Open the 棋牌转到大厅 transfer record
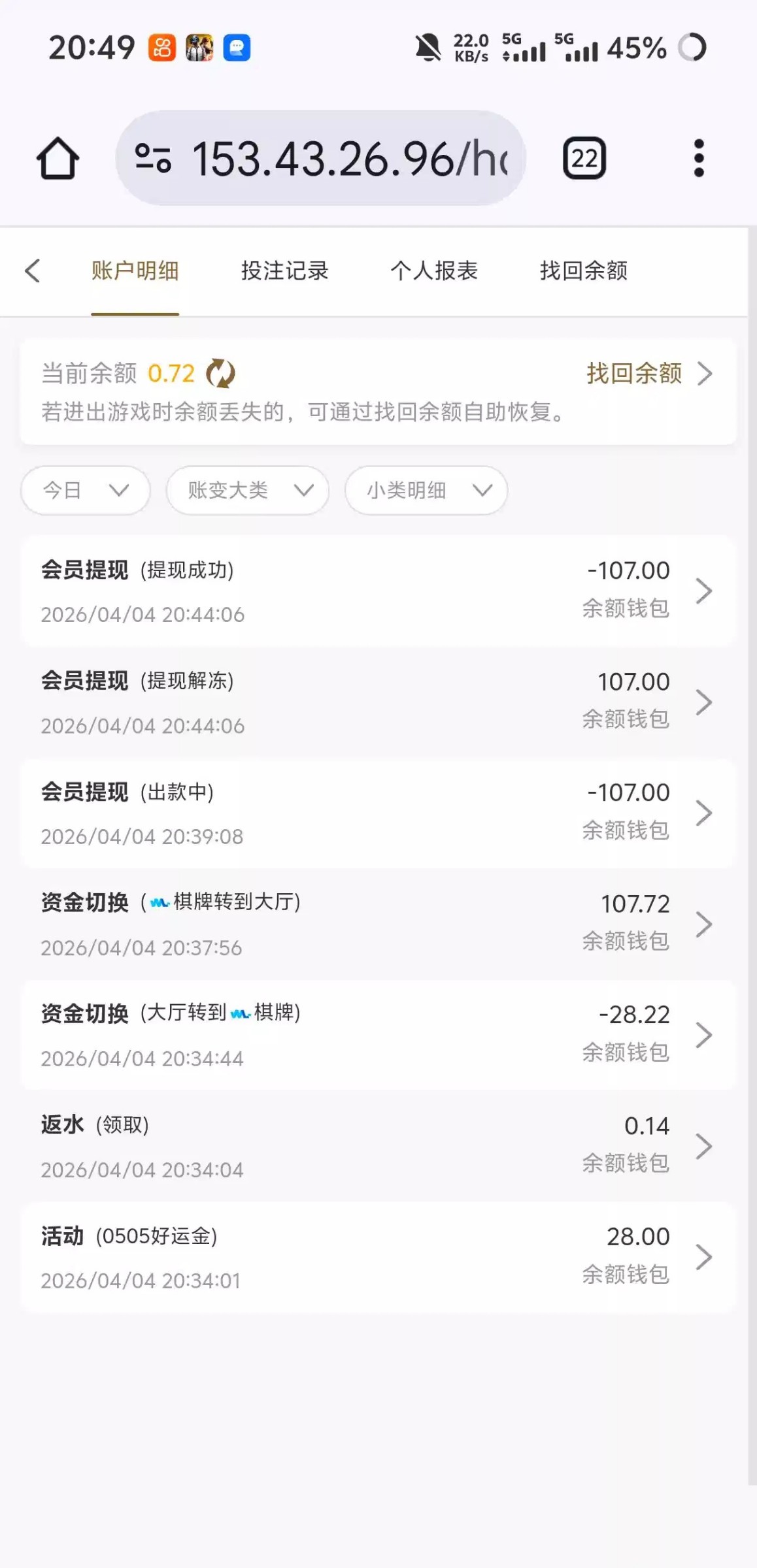This screenshot has width=757, height=1568. (x=378, y=924)
